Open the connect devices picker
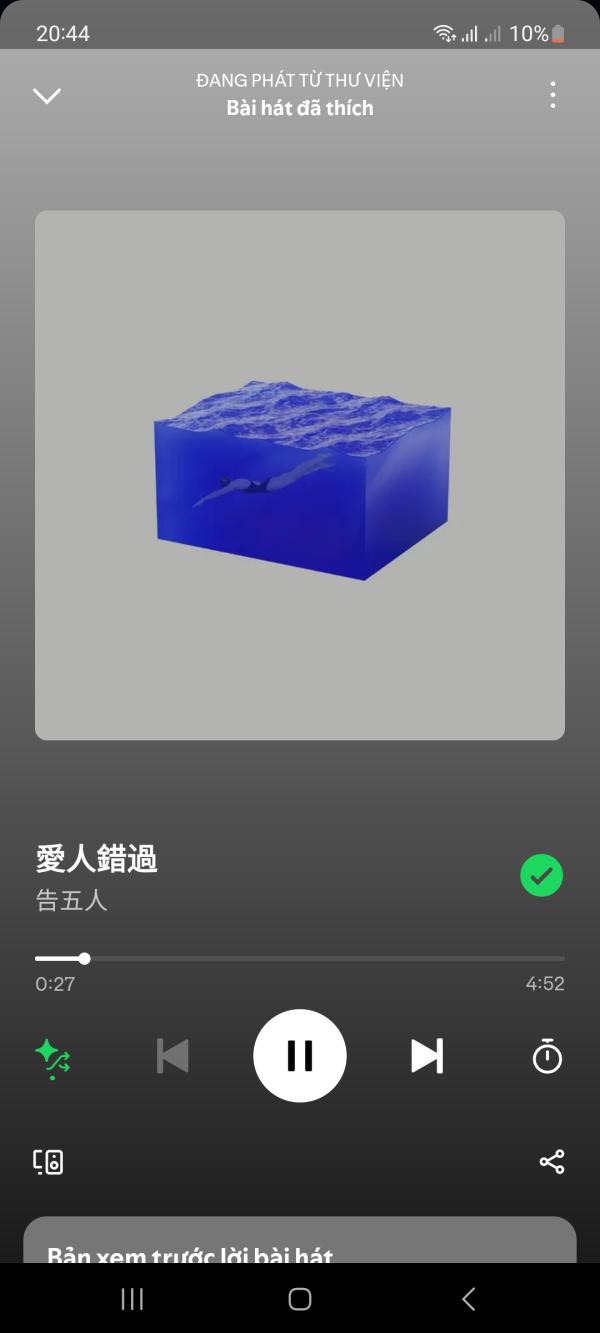 pyautogui.click(x=48, y=1162)
